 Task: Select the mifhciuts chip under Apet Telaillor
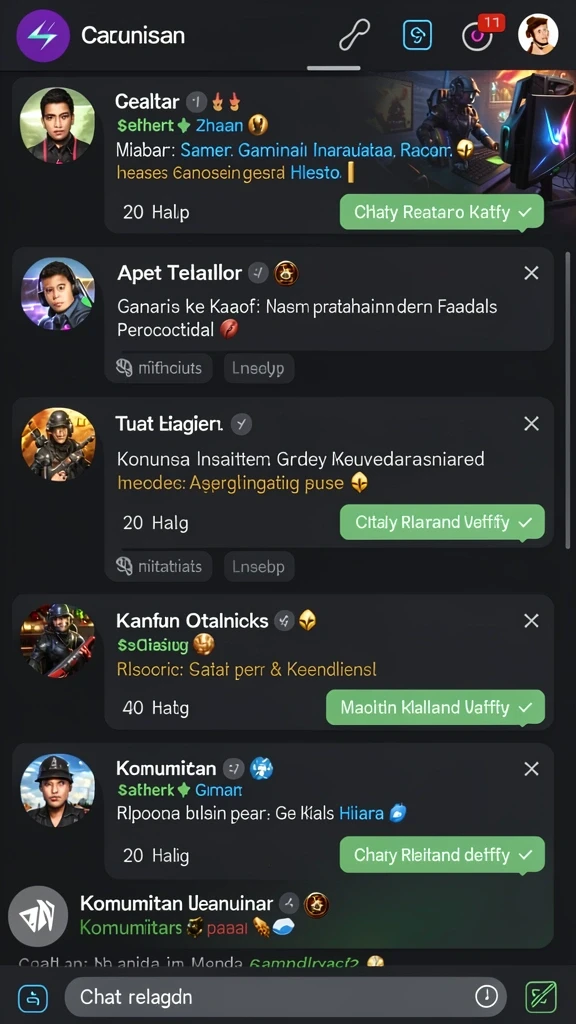click(x=159, y=368)
